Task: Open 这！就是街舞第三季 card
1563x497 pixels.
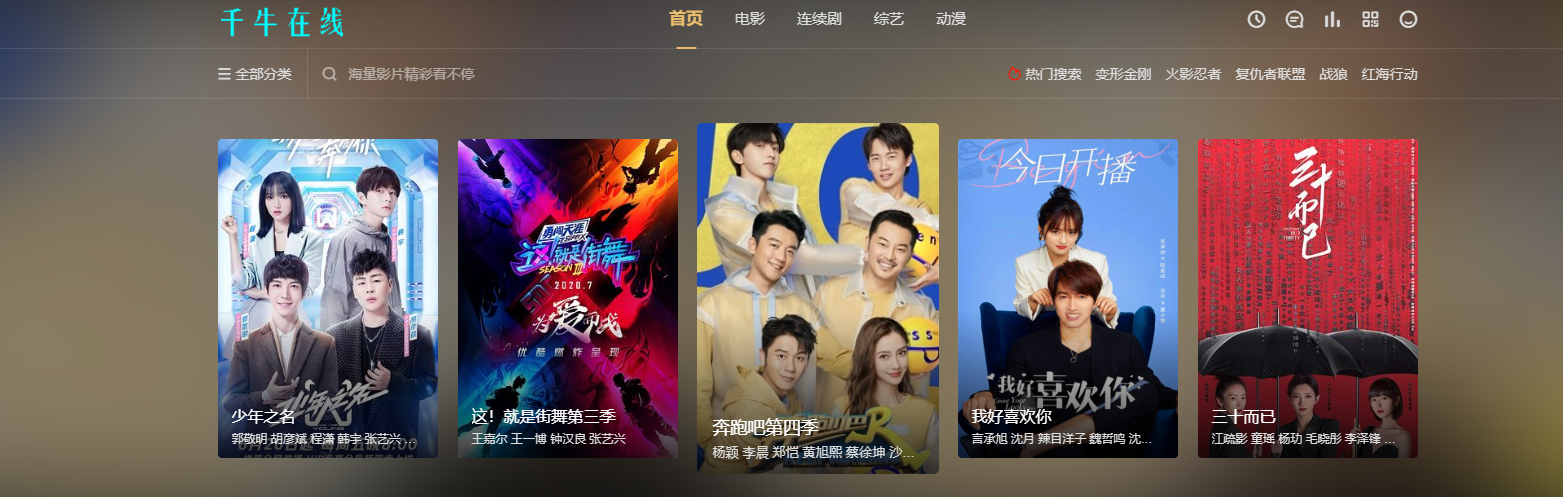Action: (x=568, y=298)
